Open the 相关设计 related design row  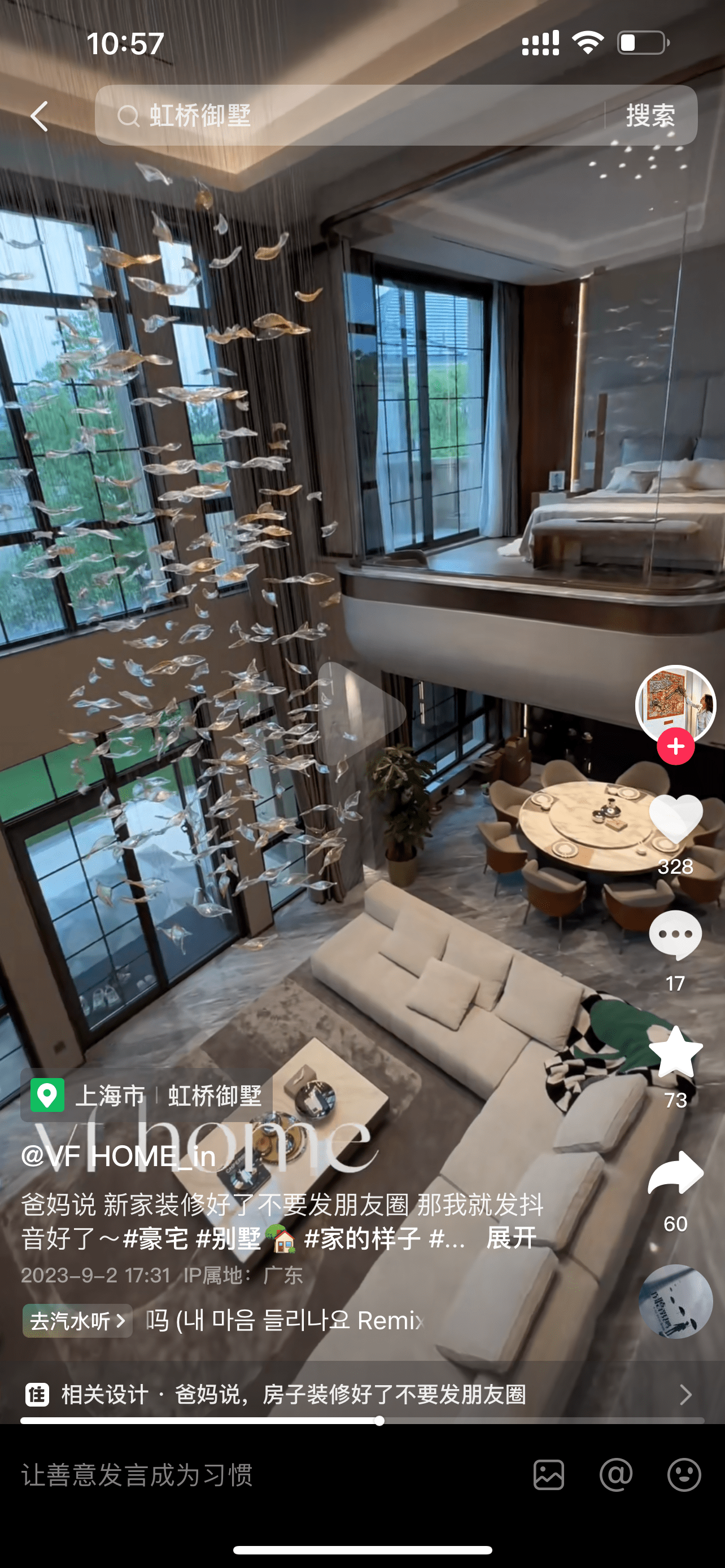(x=359, y=1394)
